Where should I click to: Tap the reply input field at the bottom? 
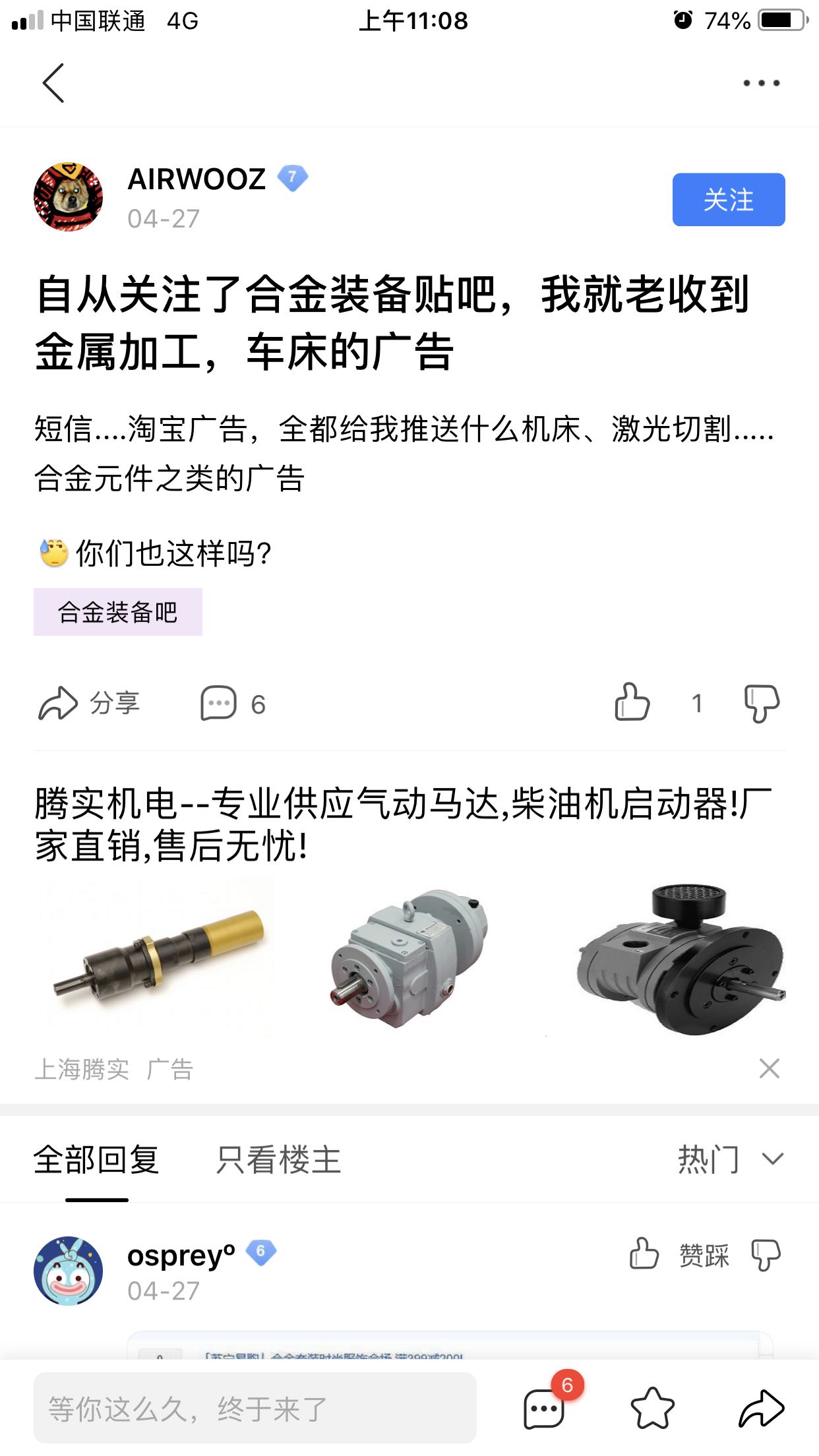point(255,1409)
